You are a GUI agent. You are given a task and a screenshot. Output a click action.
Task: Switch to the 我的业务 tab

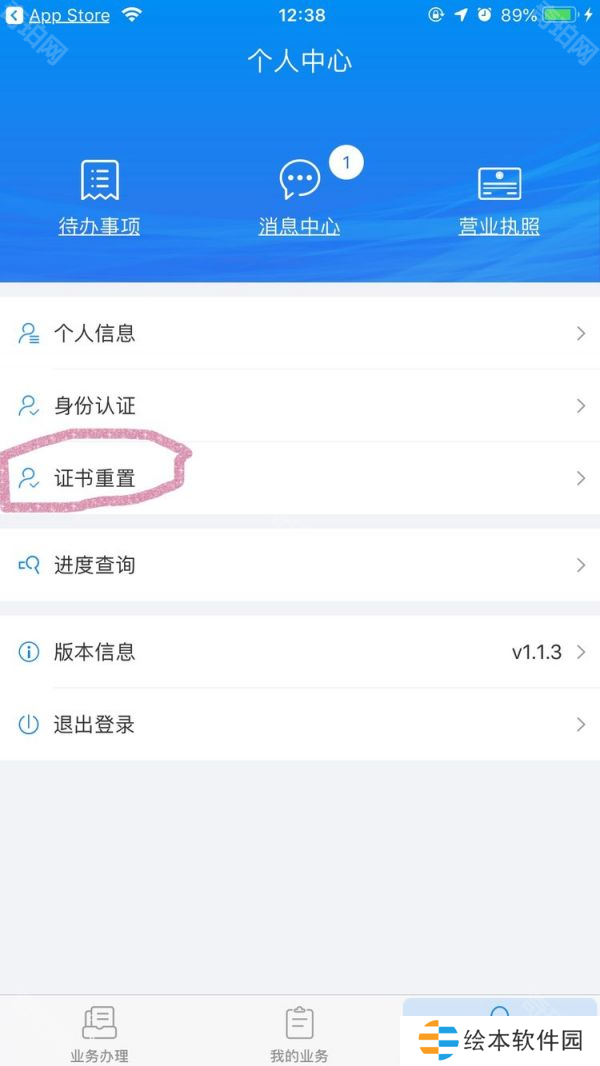pyautogui.click(x=299, y=1033)
